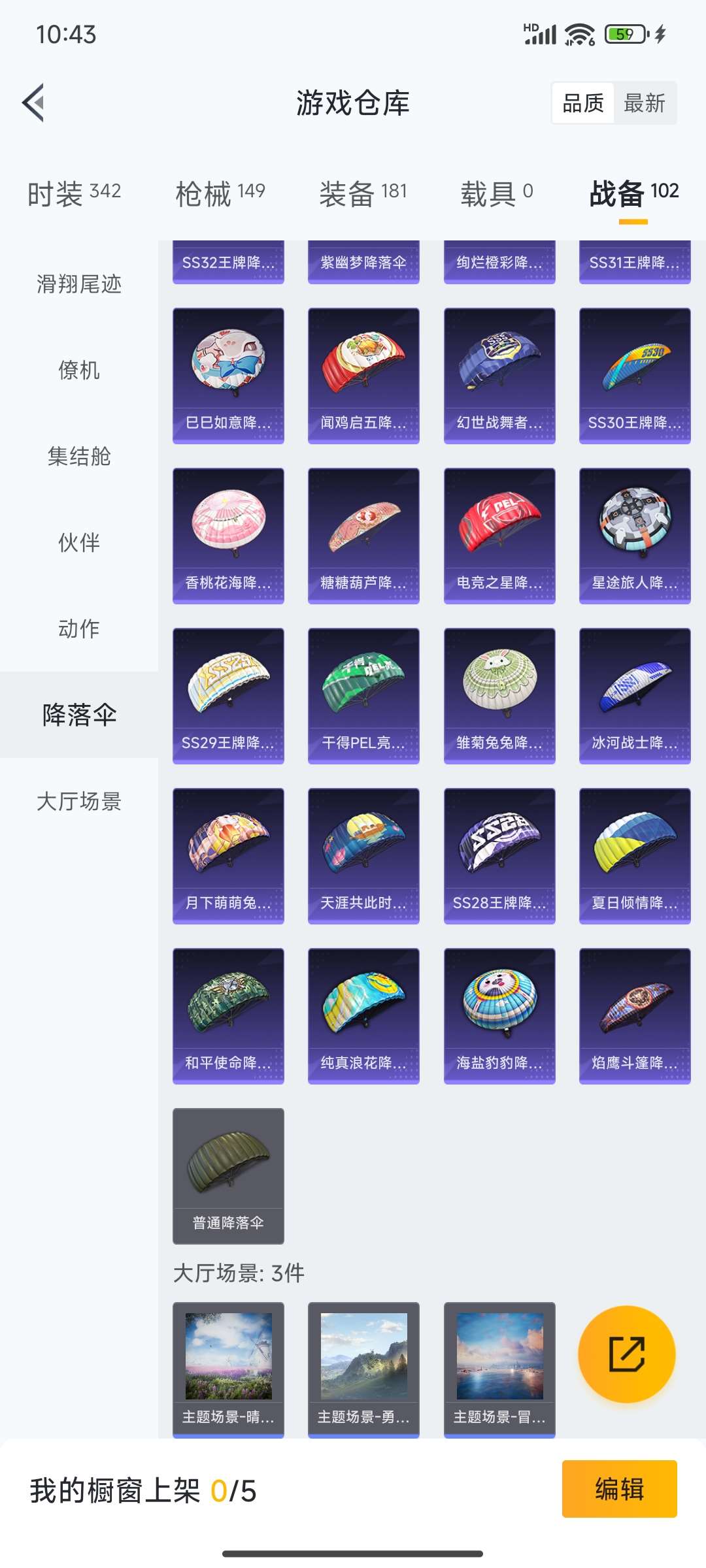
Task: Select the 电竞之星降落伞 red parachute
Action: point(499,532)
